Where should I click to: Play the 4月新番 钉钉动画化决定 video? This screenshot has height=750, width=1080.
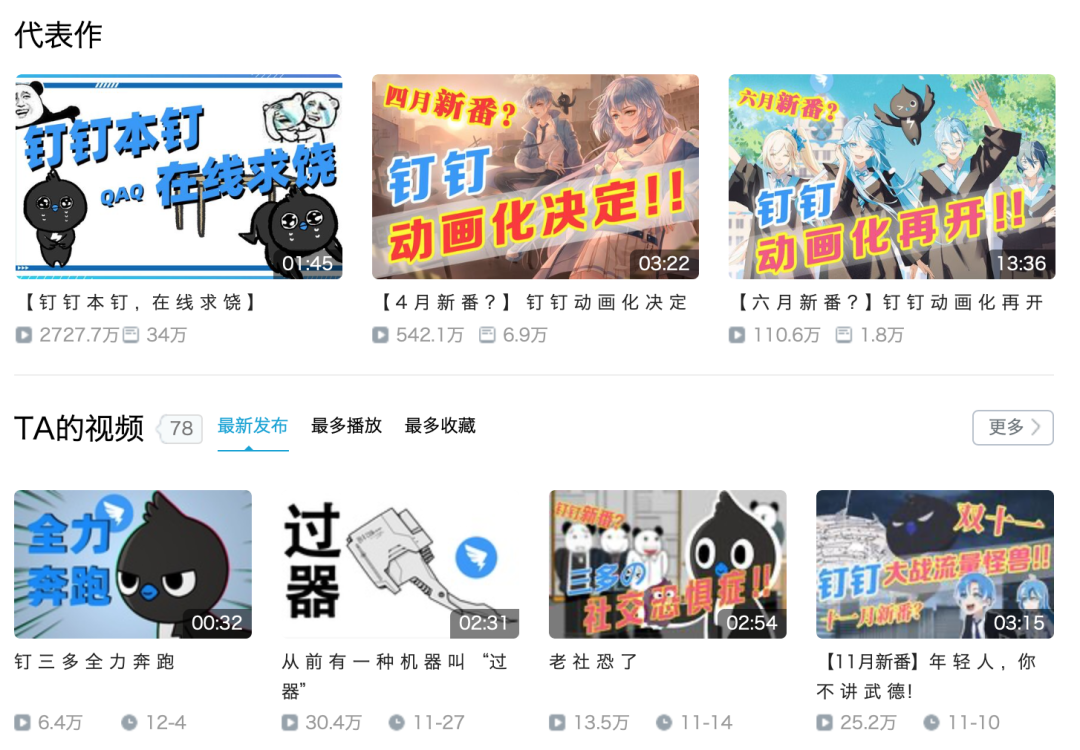[x=535, y=177]
